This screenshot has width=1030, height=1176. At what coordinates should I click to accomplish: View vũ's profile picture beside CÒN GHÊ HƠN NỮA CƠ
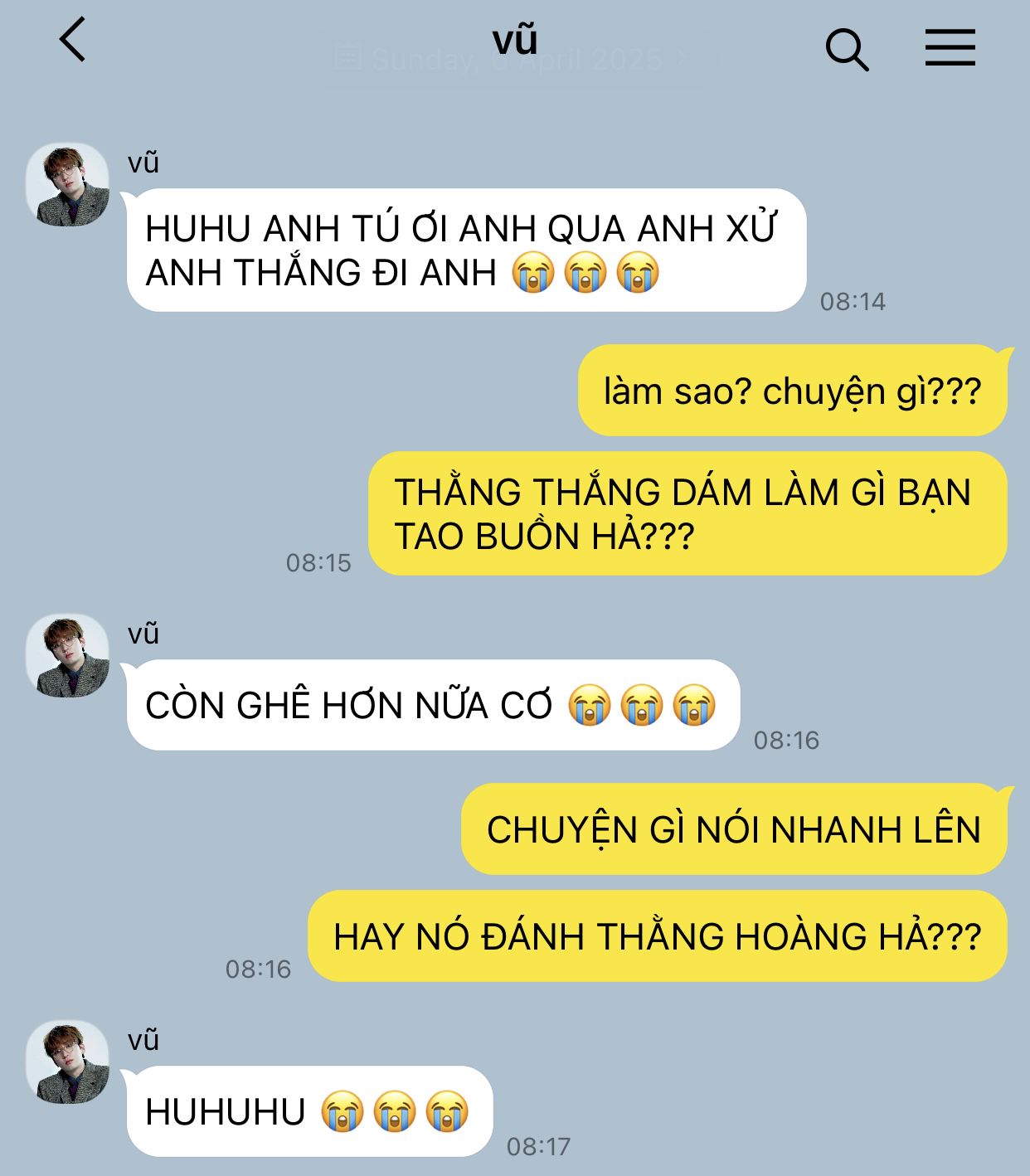(68, 656)
